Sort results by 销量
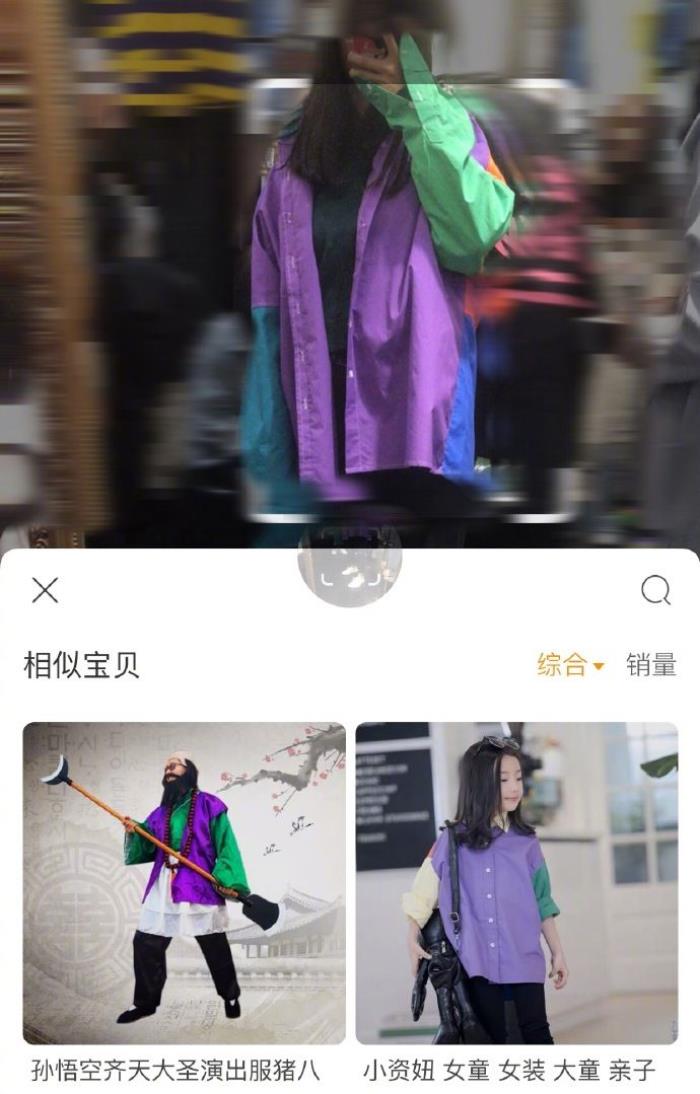 651,665
